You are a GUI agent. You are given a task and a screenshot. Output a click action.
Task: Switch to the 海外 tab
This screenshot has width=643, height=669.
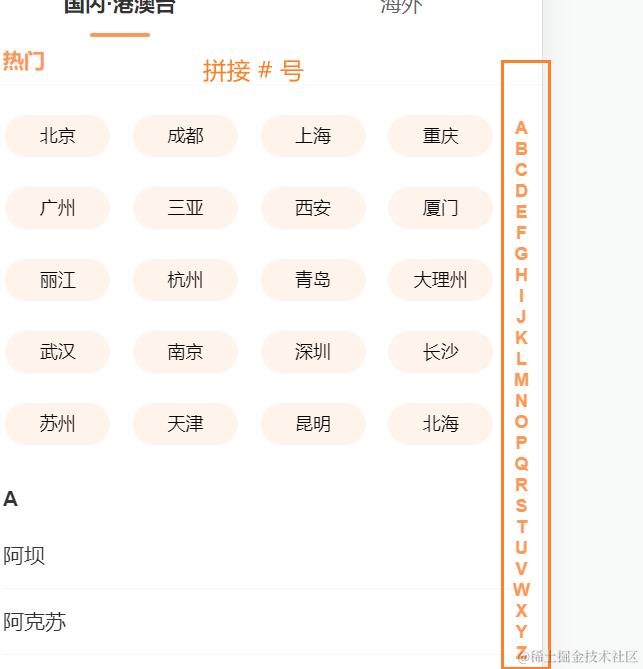pos(401,7)
